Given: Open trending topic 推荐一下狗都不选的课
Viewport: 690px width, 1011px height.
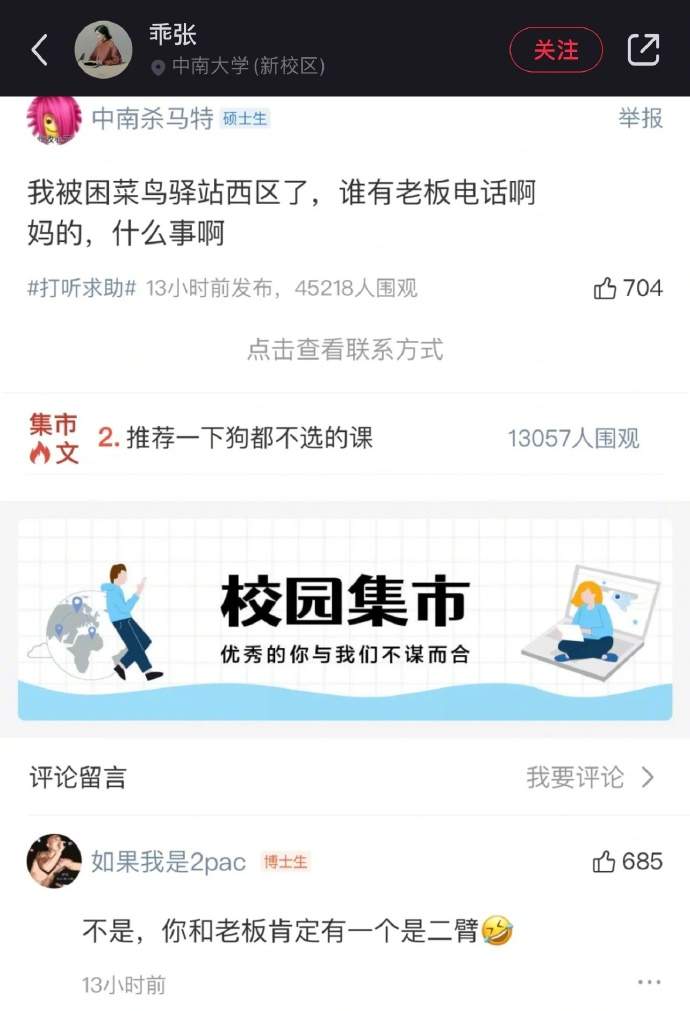Looking at the screenshot, I should point(249,438).
